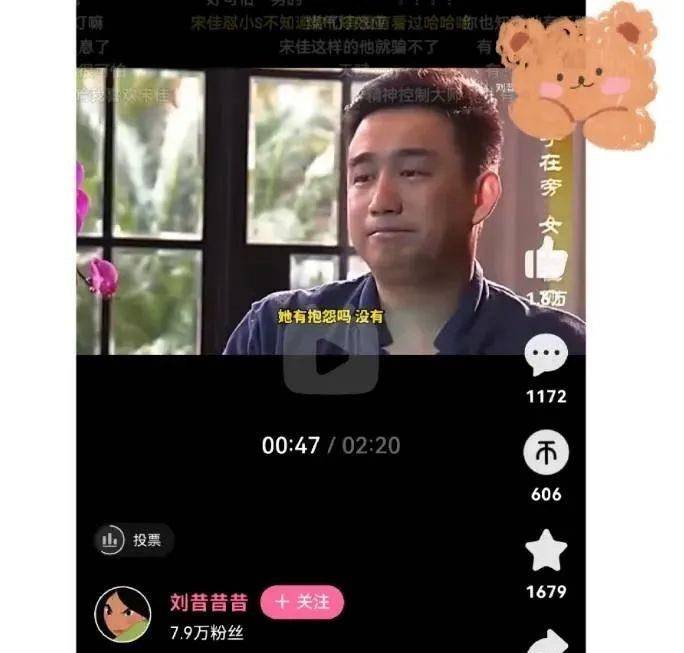The width and height of the screenshot is (684, 653).
Task: Open 刘昔昔昔's profile avatar
Action: tap(122, 614)
